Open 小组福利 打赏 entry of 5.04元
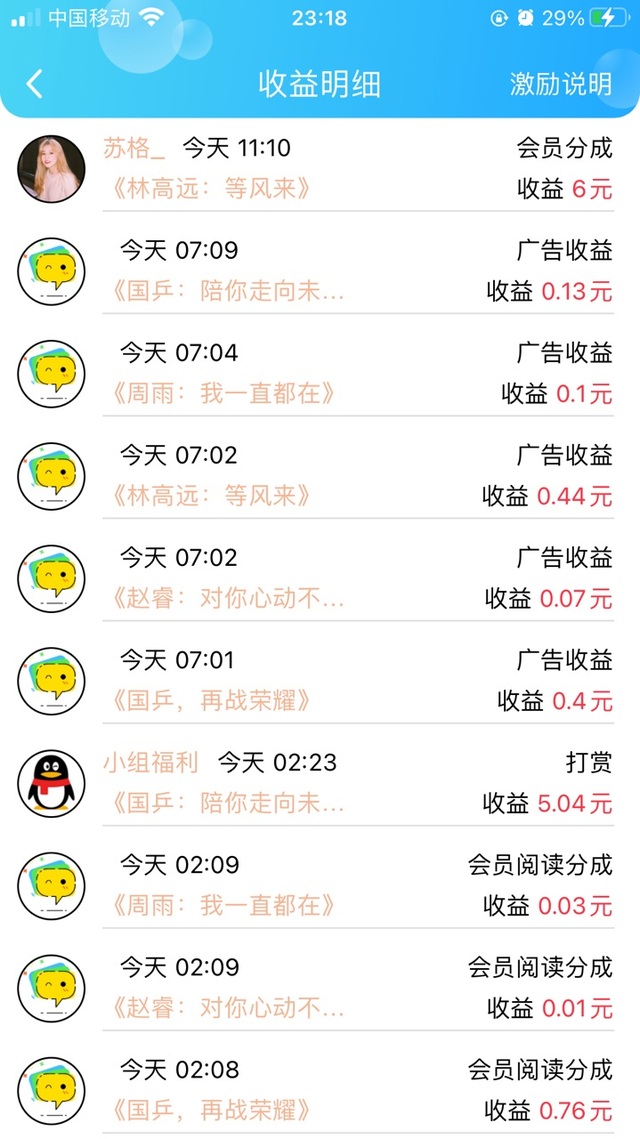 tap(357, 783)
